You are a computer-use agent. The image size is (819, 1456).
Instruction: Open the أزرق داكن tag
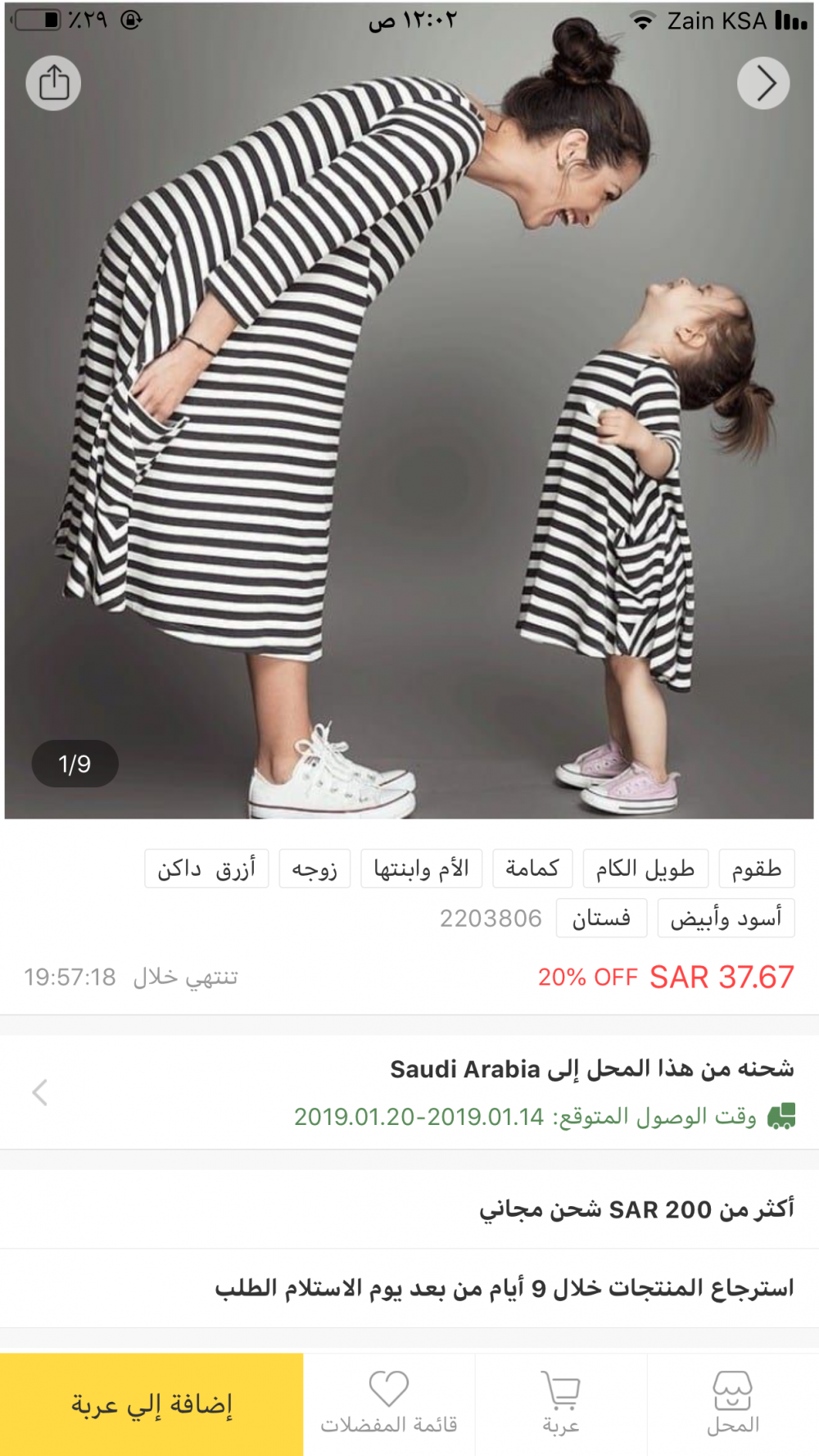pyautogui.click(x=206, y=869)
